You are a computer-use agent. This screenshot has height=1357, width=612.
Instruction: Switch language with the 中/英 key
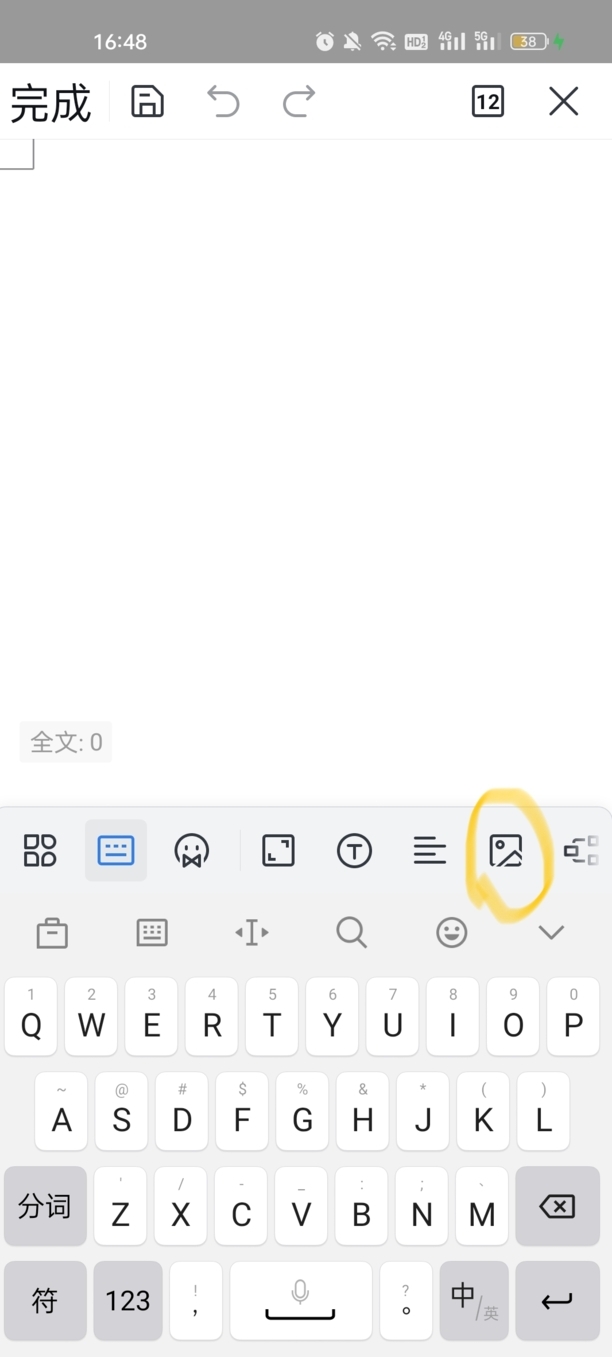[x=473, y=1300]
